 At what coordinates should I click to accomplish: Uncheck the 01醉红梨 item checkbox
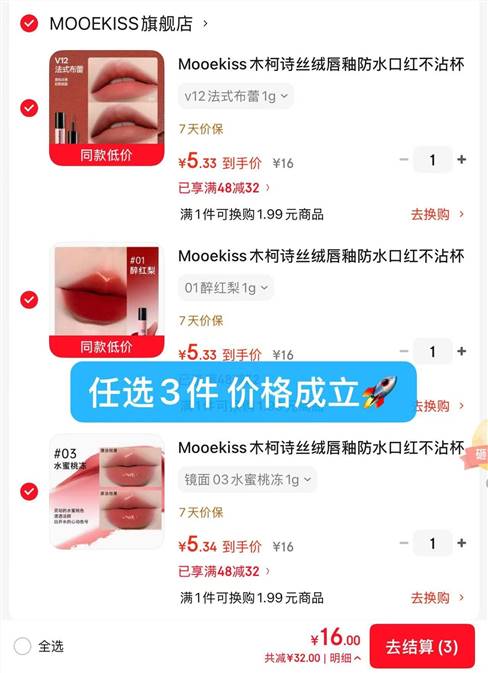tap(29, 300)
